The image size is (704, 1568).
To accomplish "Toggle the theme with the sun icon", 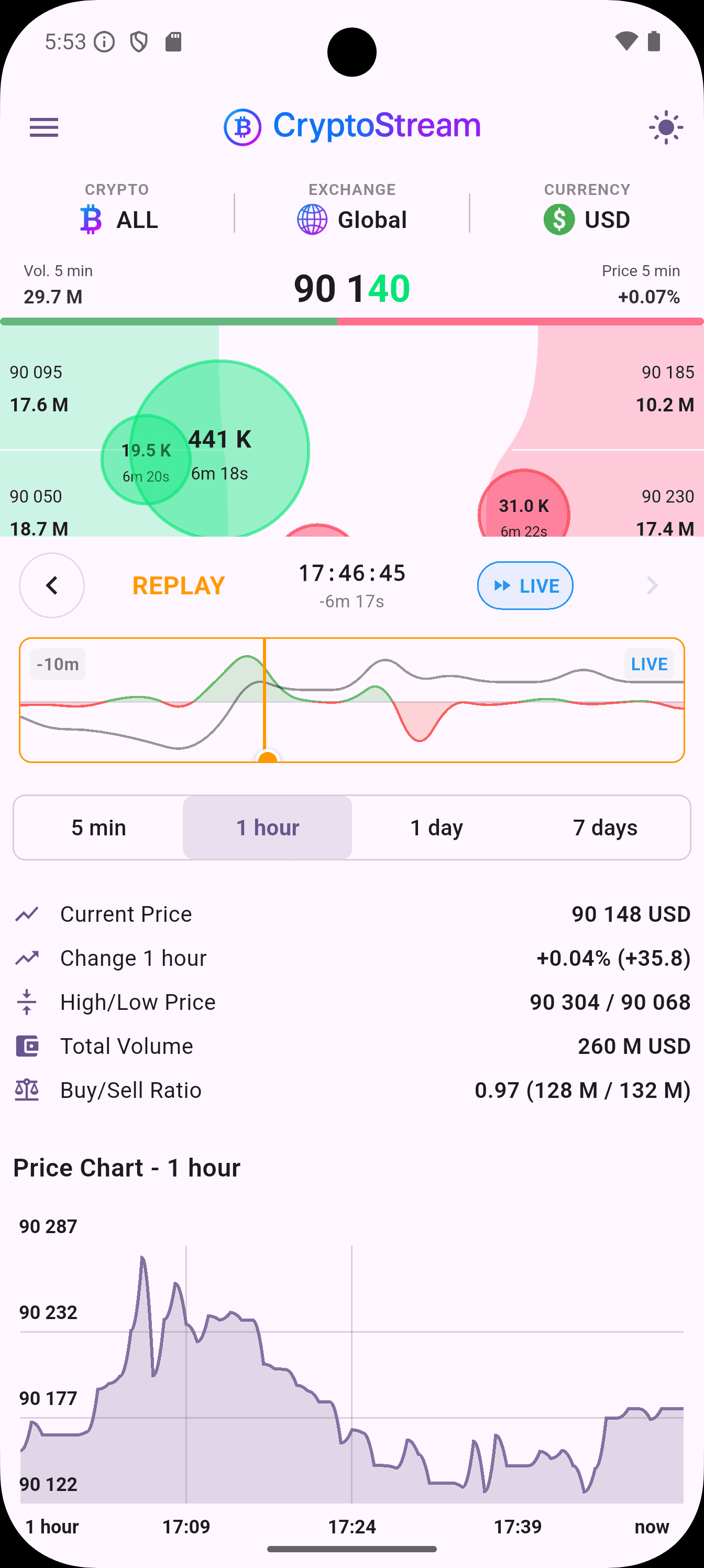I will [x=666, y=127].
